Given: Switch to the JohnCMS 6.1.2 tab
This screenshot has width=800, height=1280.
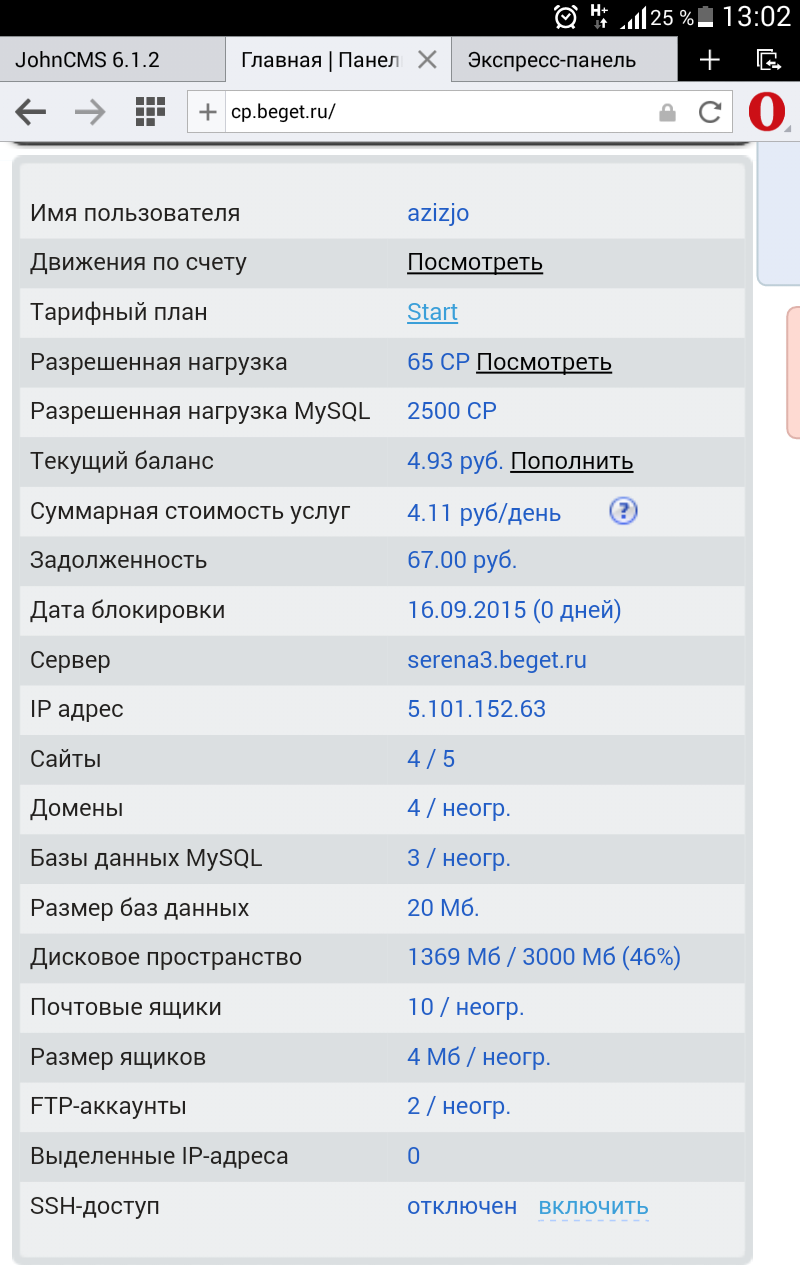Looking at the screenshot, I should click(x=88, y=60).
